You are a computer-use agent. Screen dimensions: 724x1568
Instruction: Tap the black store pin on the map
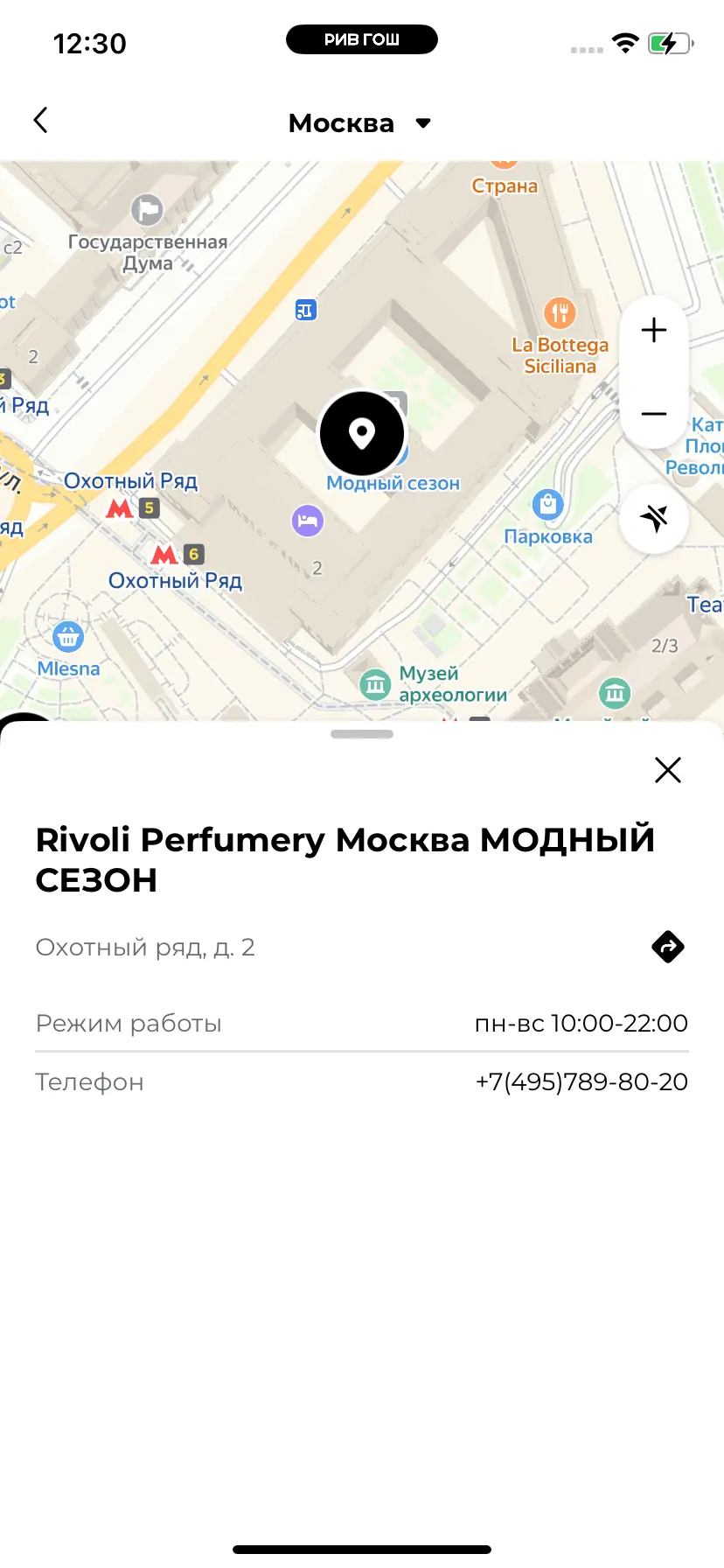tap(362, 434)
